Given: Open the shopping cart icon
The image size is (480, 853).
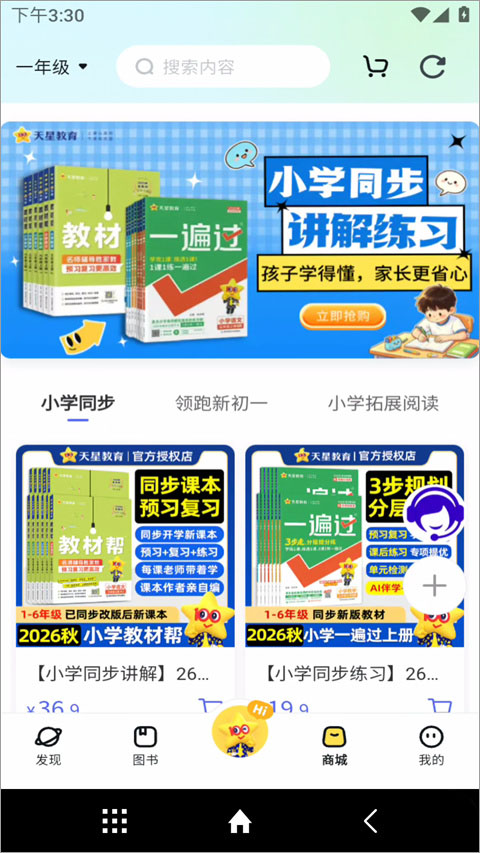Looking at the screenshot, I should click(376, 66).
